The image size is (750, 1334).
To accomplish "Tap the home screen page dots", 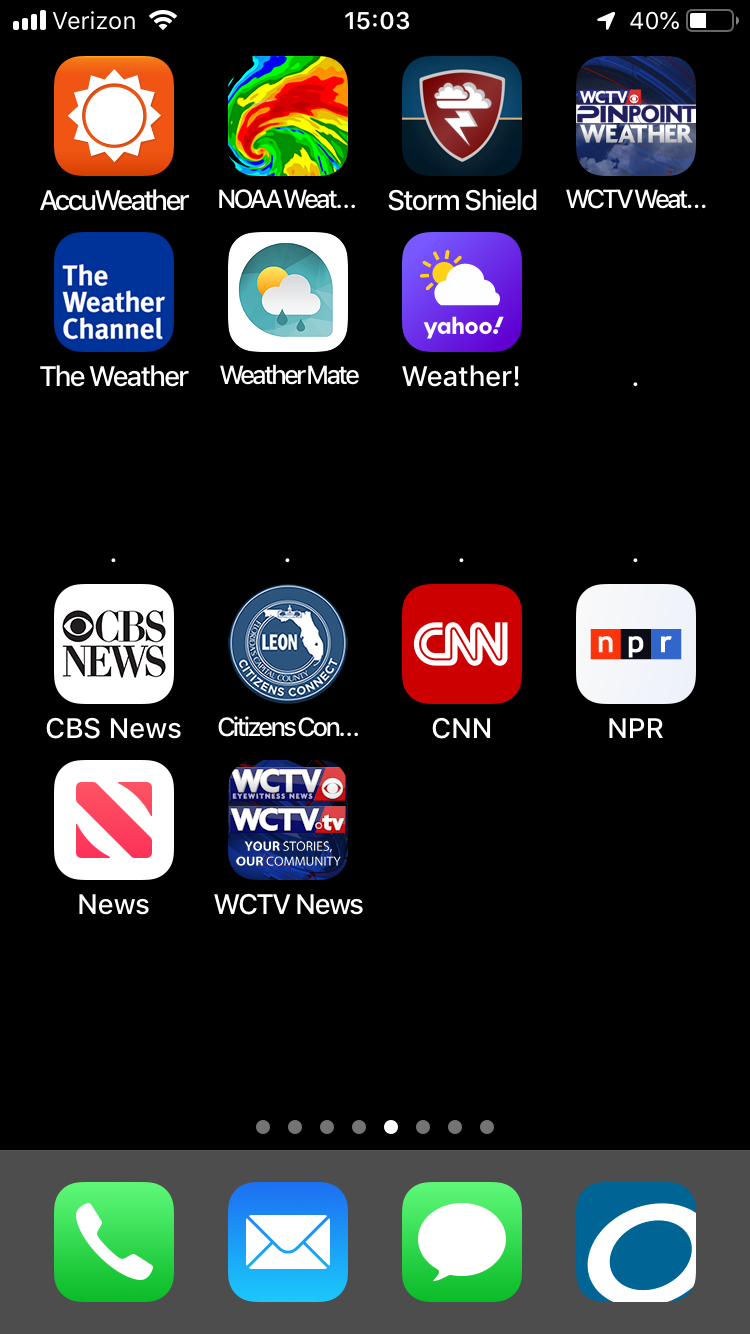I will click(374, 1127).
